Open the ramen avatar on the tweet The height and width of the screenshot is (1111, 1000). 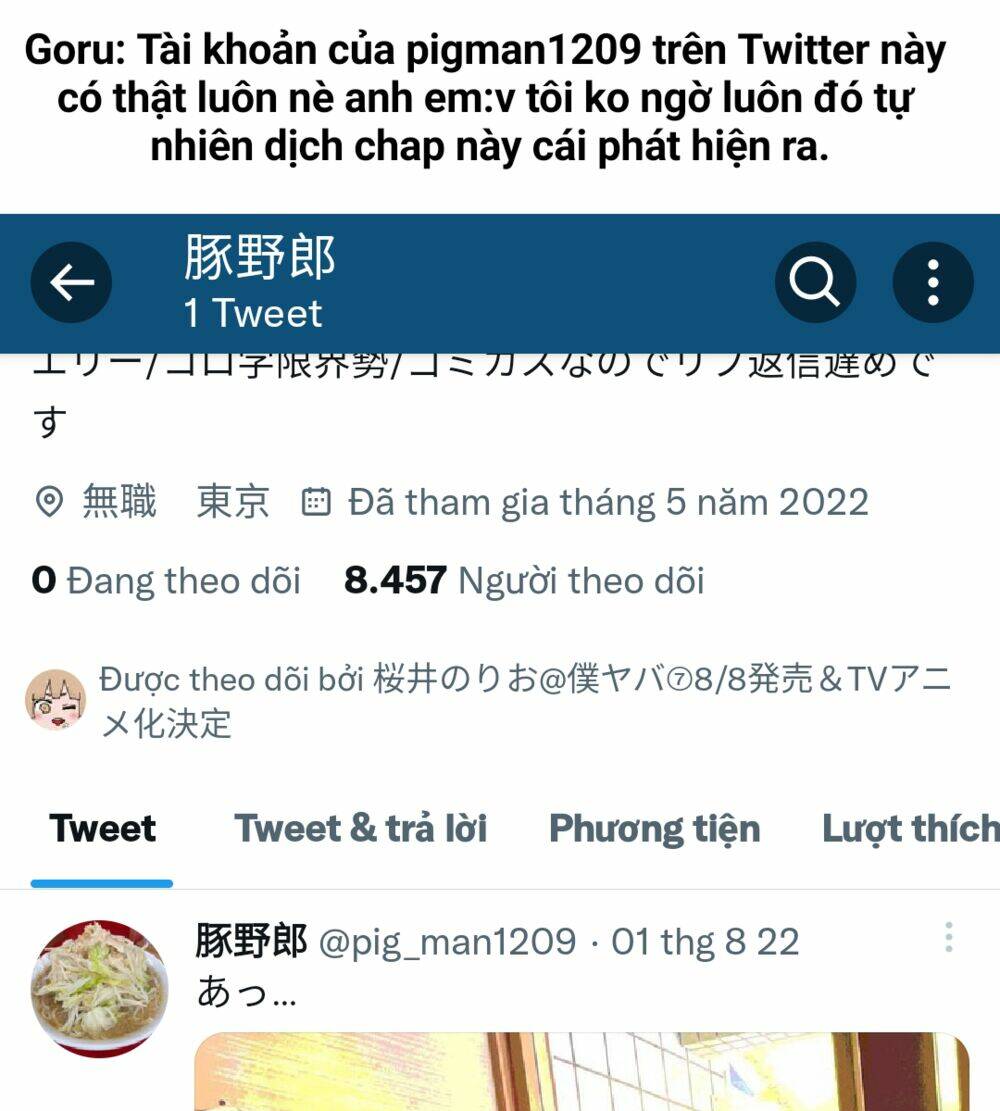[x=98, y=986]
